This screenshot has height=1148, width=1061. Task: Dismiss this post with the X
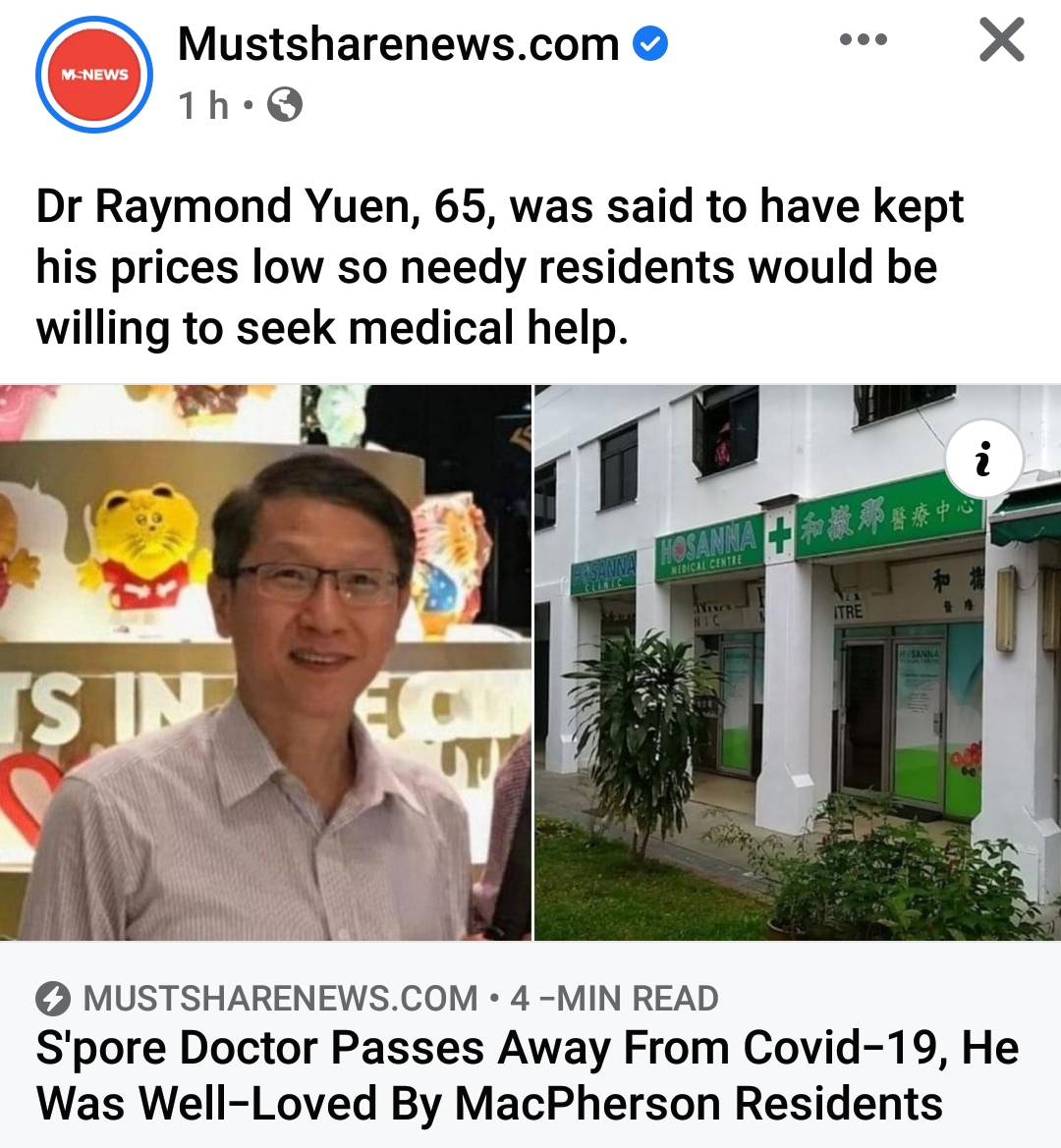click(x=1001, y=41)
